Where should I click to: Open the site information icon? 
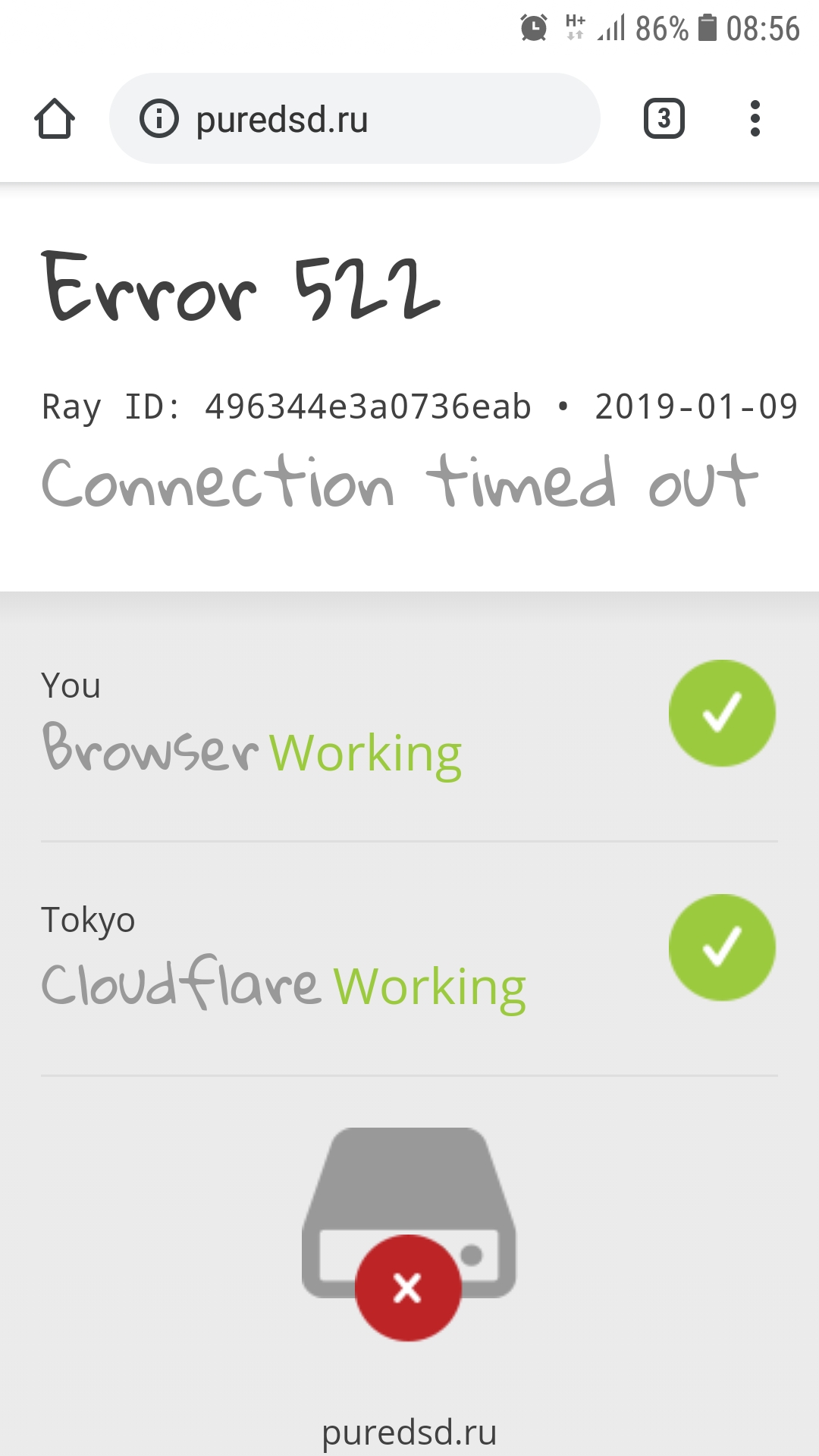tap(158, 119)
